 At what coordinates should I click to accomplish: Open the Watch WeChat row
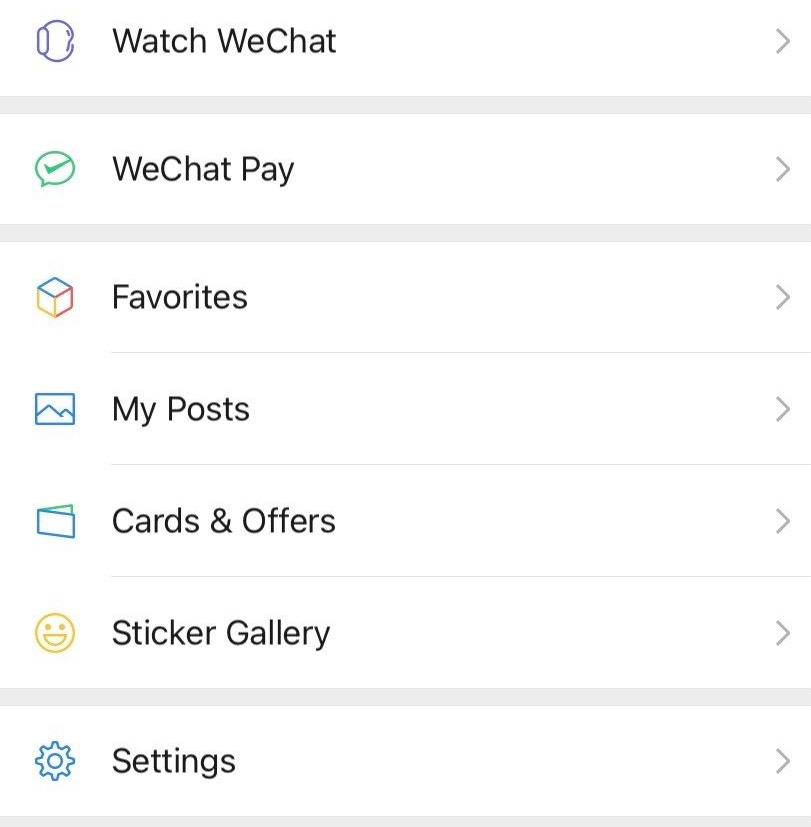point(224,42)
